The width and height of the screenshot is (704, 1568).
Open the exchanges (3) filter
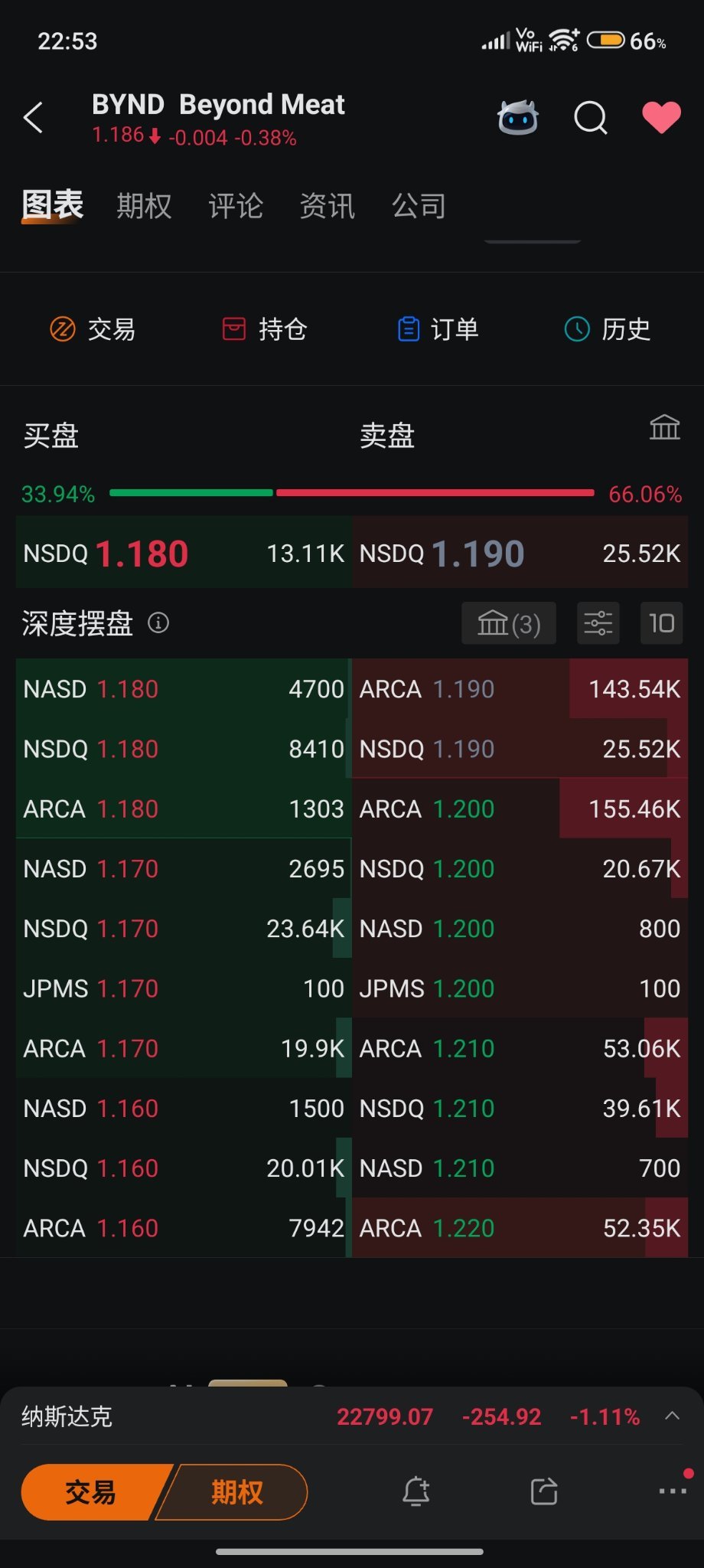coord(509,623)
